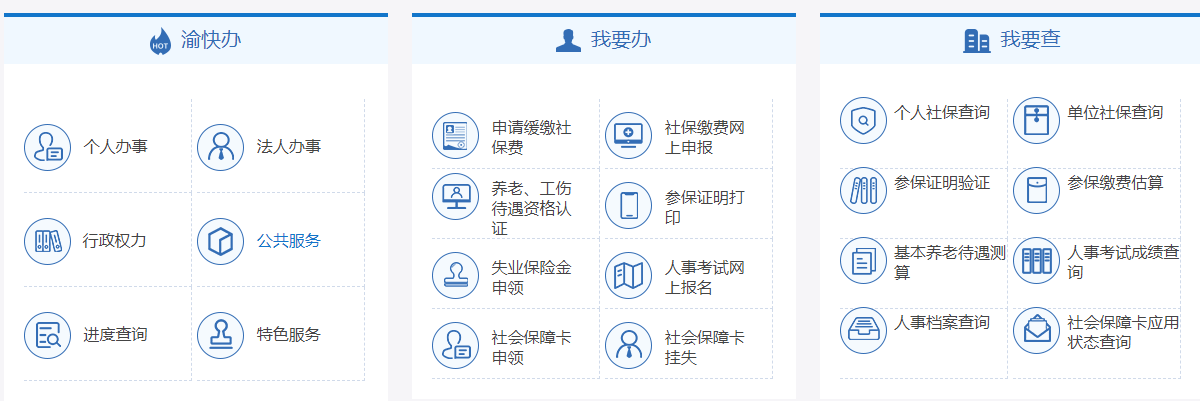
Task: Check 社会保障卡应用状态查询
Action: [1122, 332]
